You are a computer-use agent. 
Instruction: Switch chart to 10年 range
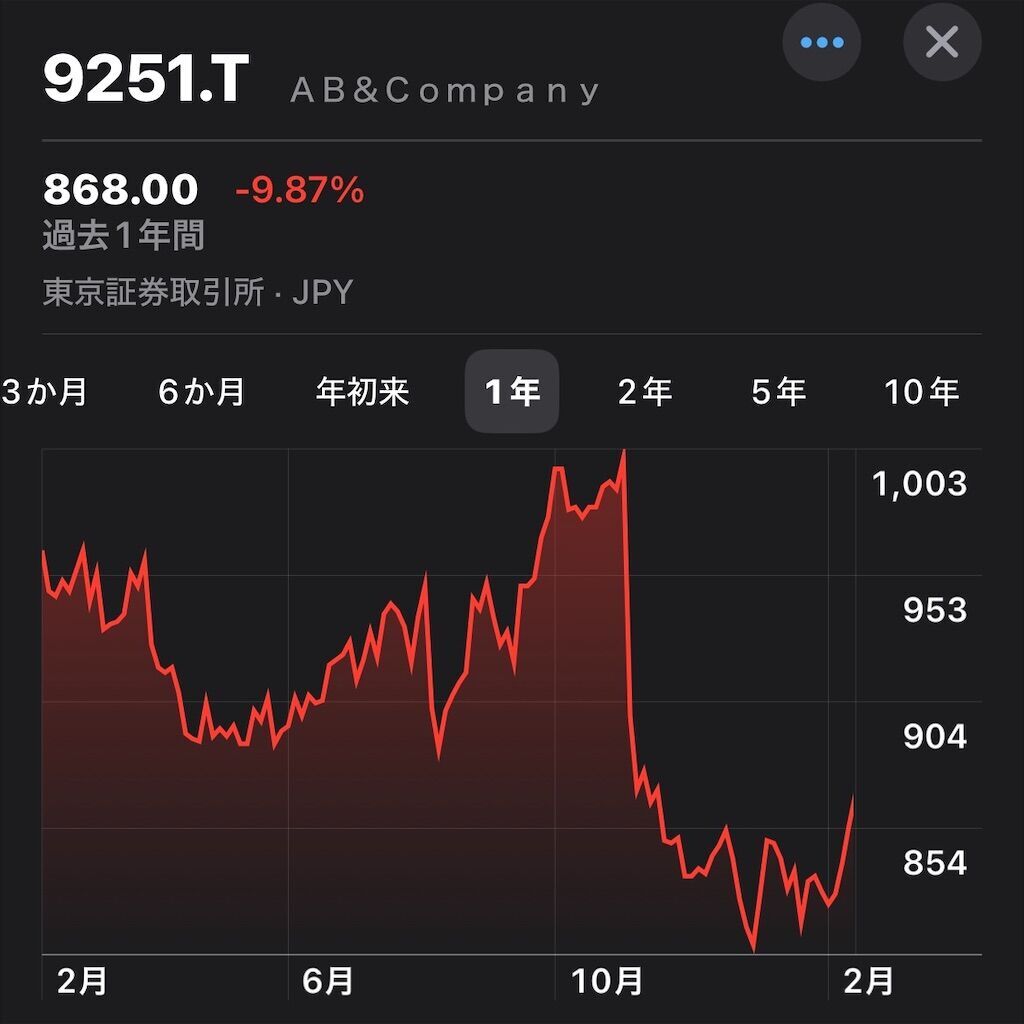(921, 392)
